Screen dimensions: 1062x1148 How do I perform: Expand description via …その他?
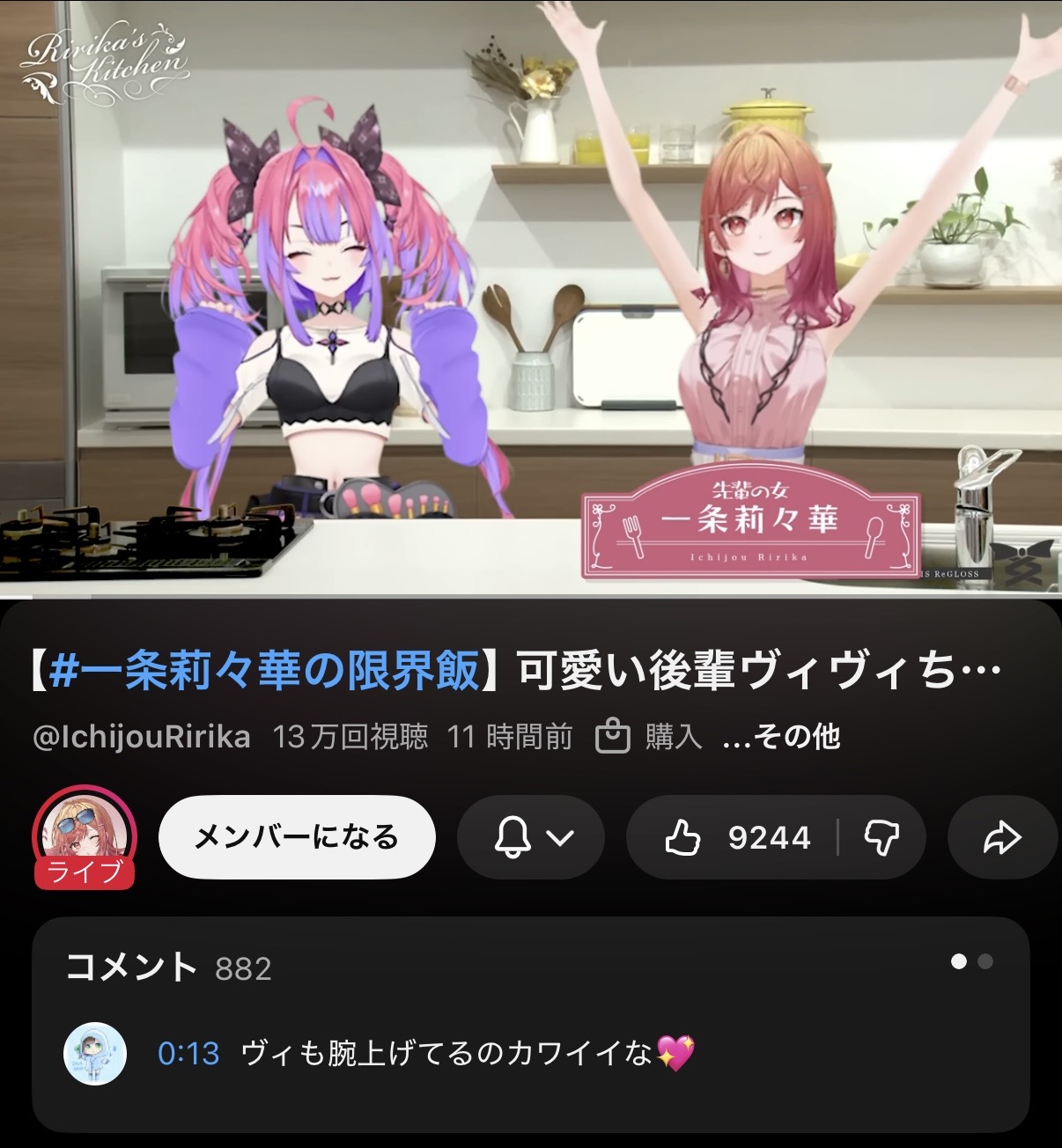(x=781, y=736)
